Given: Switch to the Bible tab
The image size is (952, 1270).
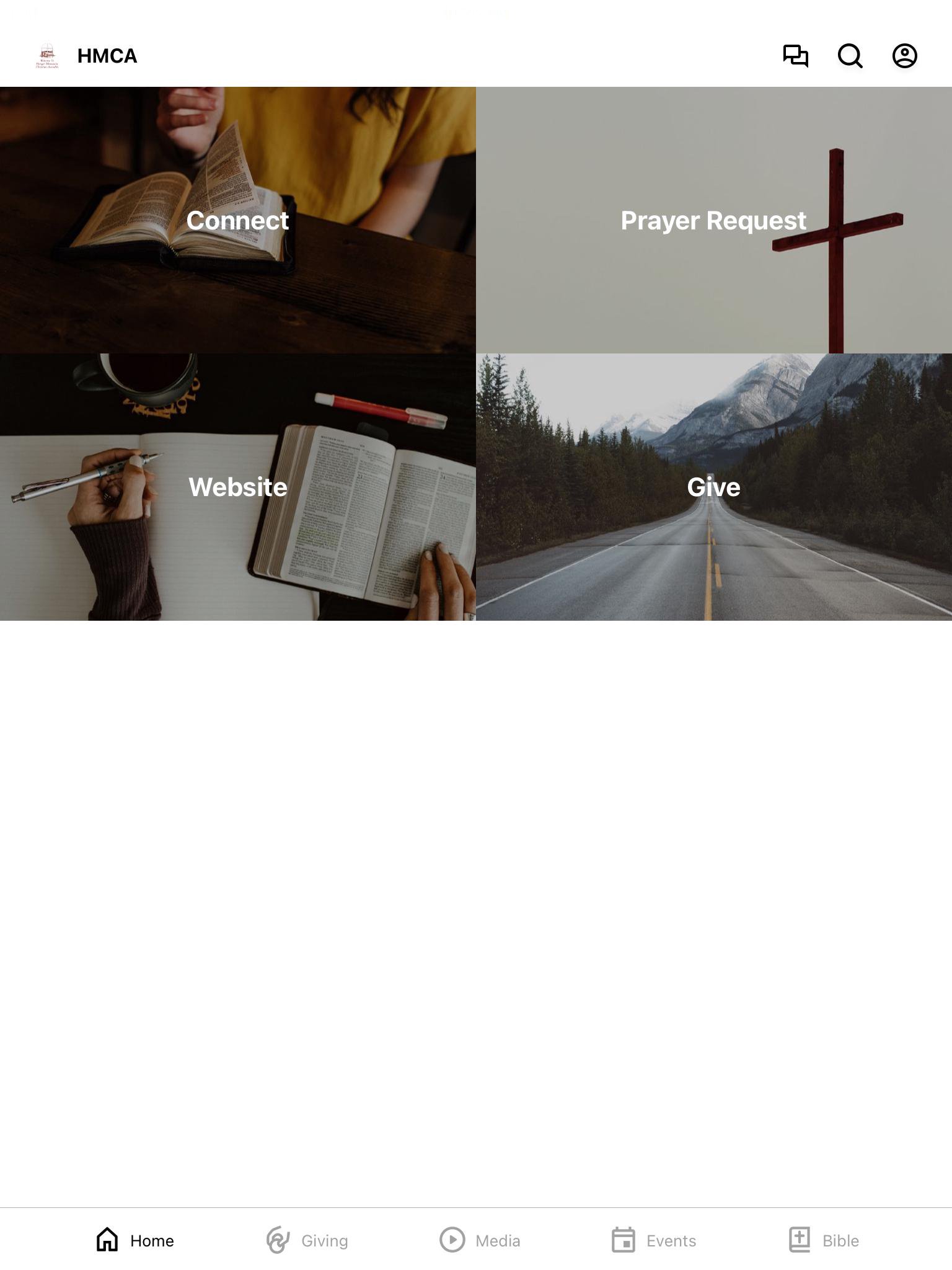Looking at the screenshot, I should 824,1240.
